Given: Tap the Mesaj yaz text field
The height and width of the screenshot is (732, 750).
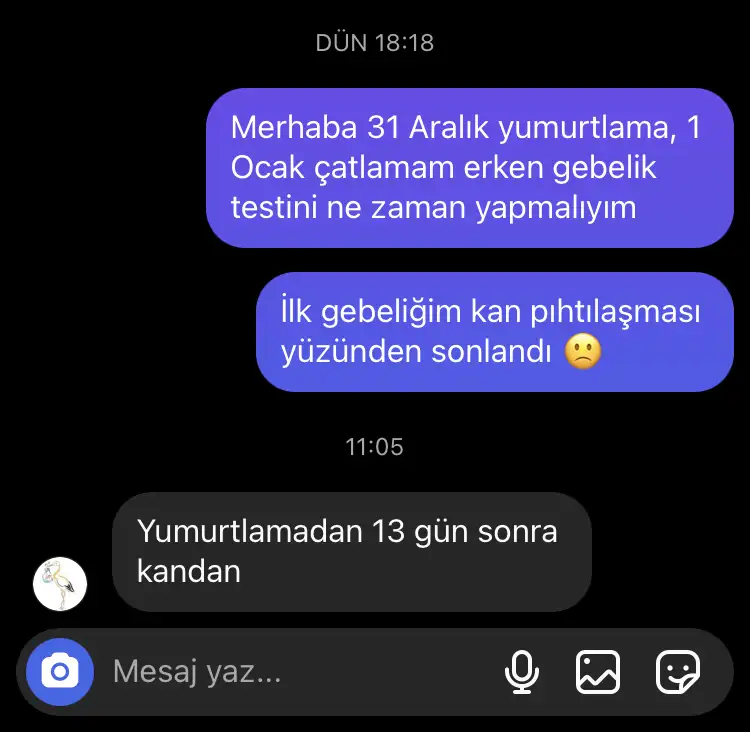Looking at the screenshot, I should point(290,672).
